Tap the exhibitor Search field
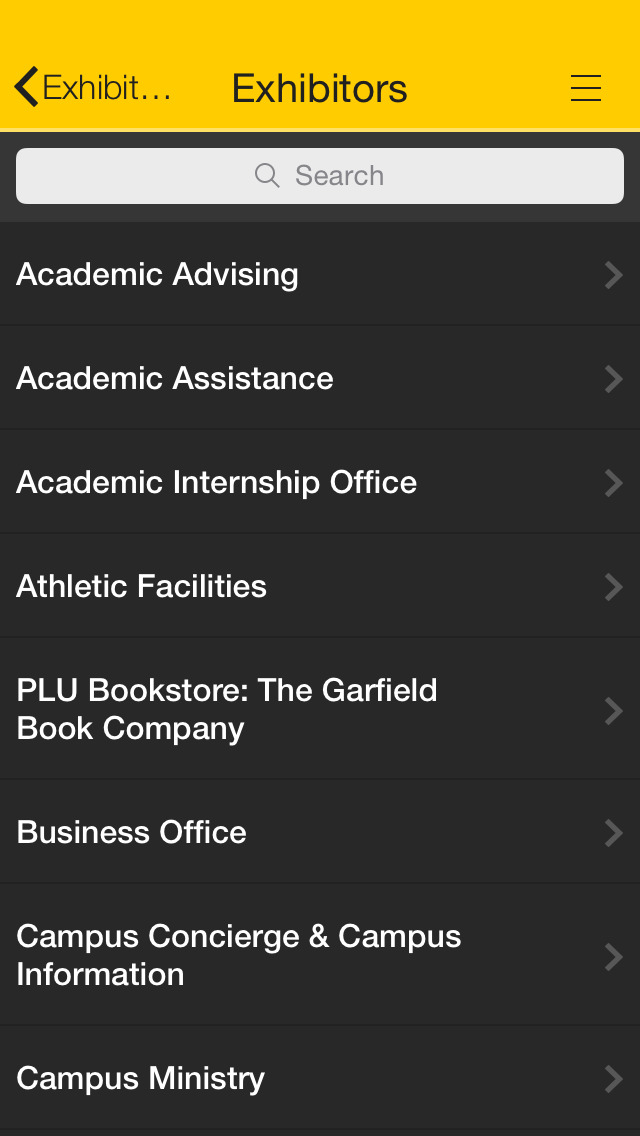640x1136 pixels. click(x=320, y=175)
